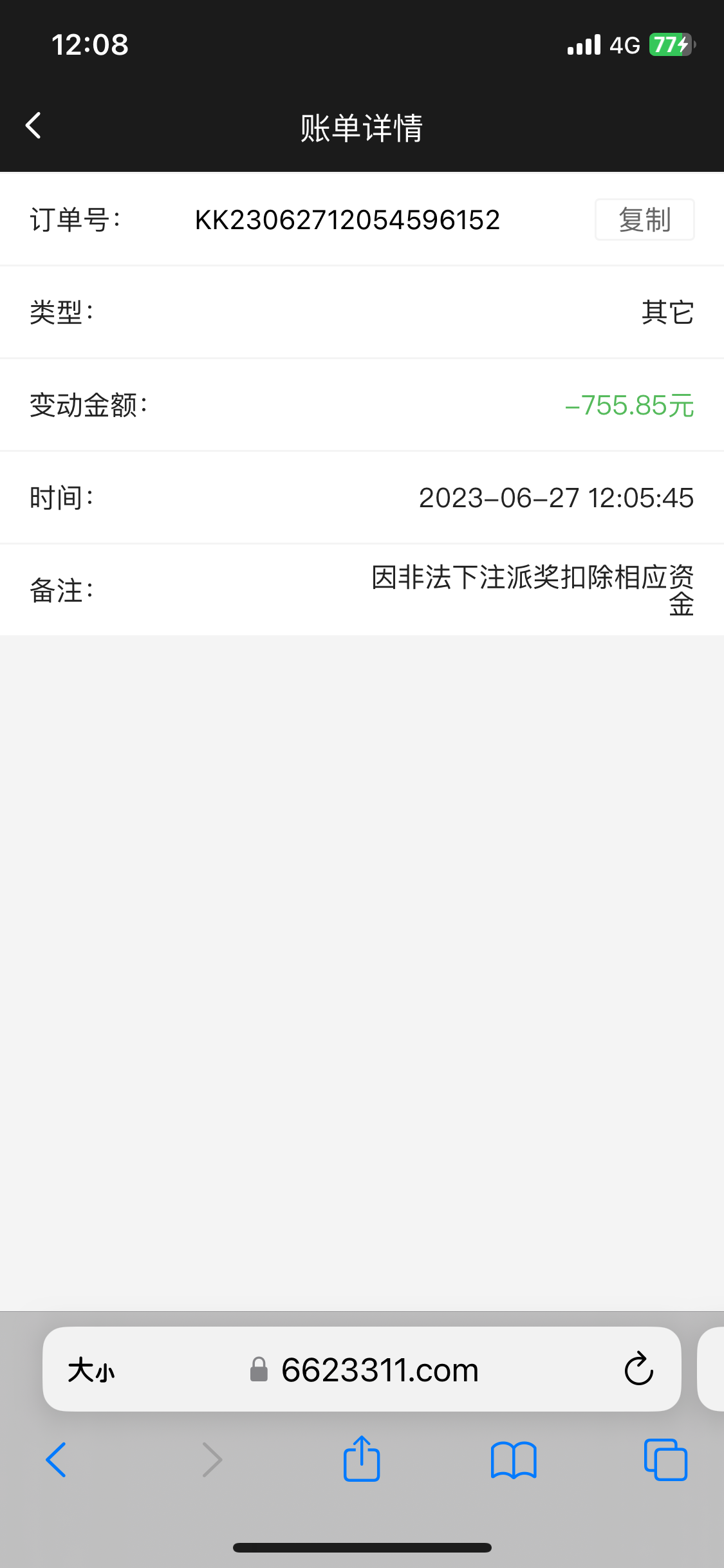Open the 大小 page settings menu
The width and height of the screenshot is (724, 1568).
(91, 1370)
